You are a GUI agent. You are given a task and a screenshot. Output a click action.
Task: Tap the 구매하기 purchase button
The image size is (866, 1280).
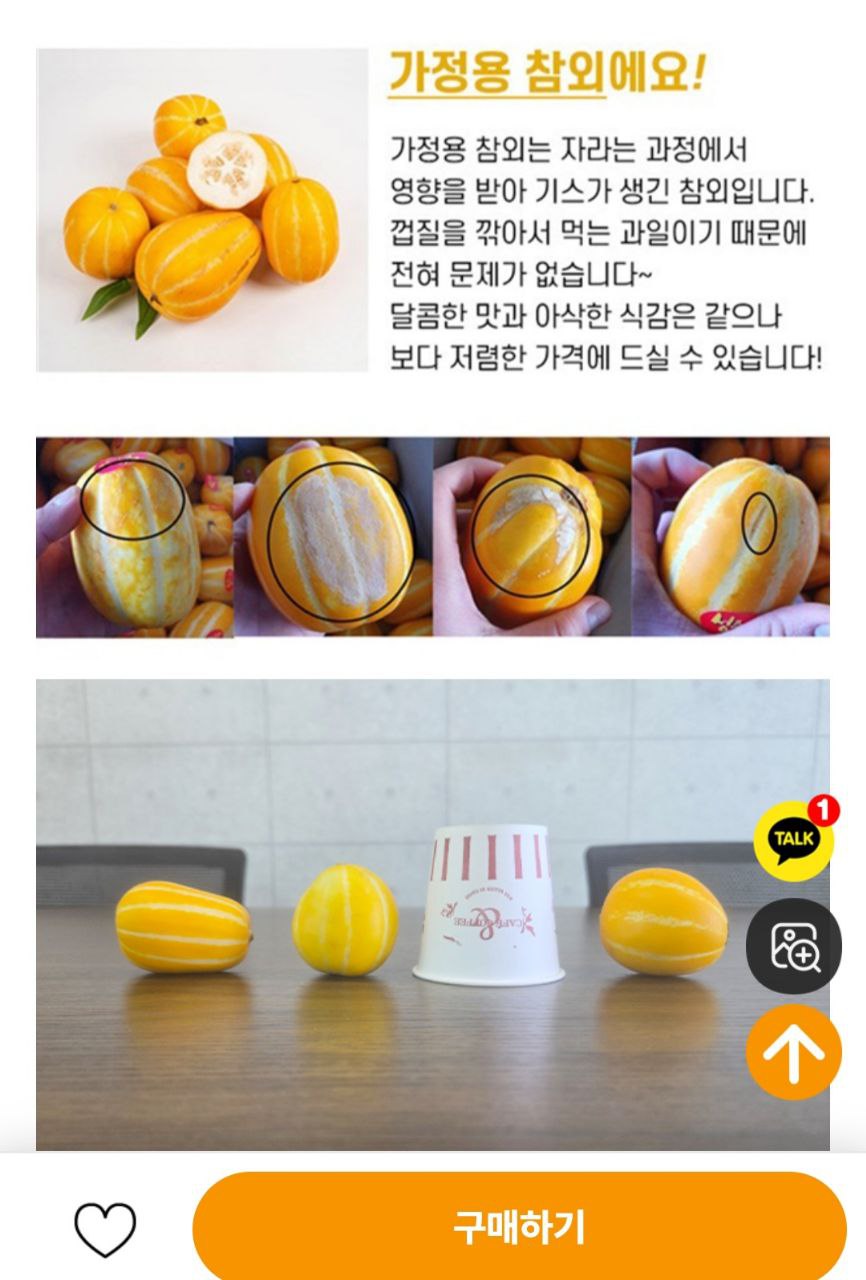(519, 1226)
